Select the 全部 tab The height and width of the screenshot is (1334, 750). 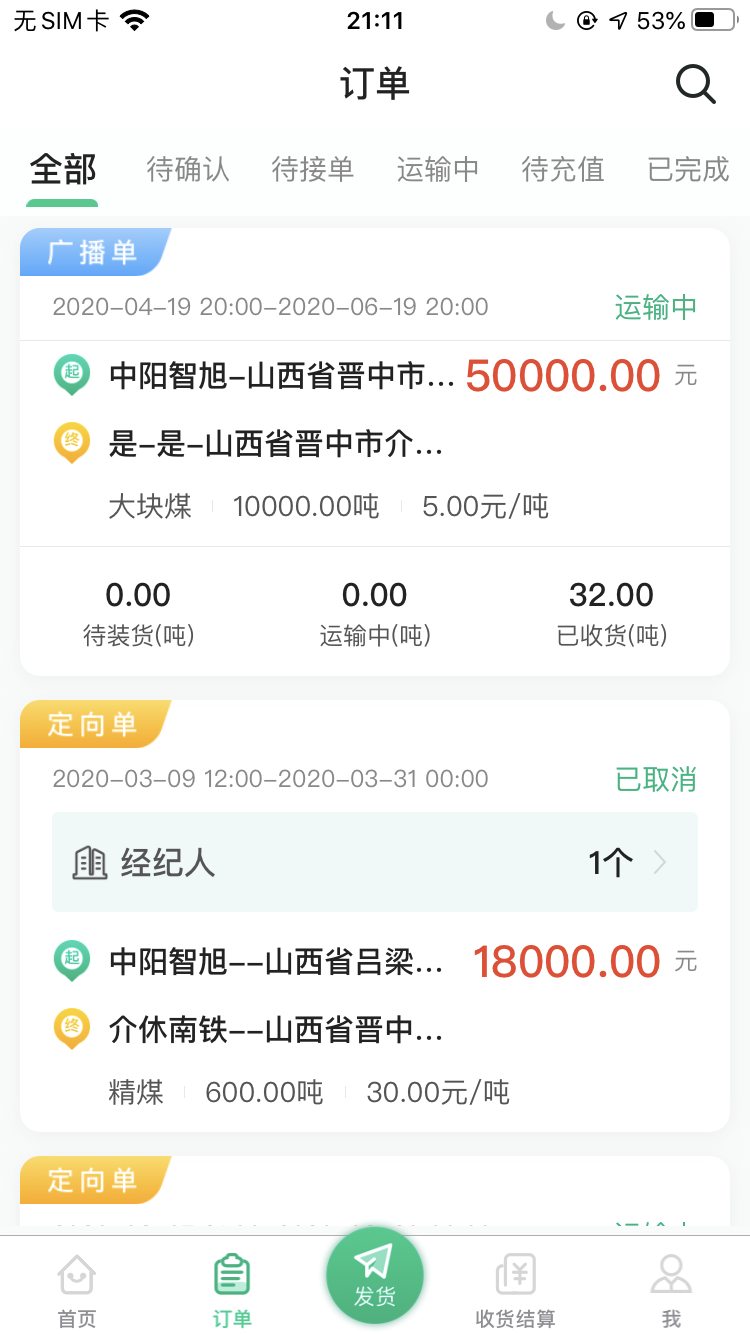point(63,170)
